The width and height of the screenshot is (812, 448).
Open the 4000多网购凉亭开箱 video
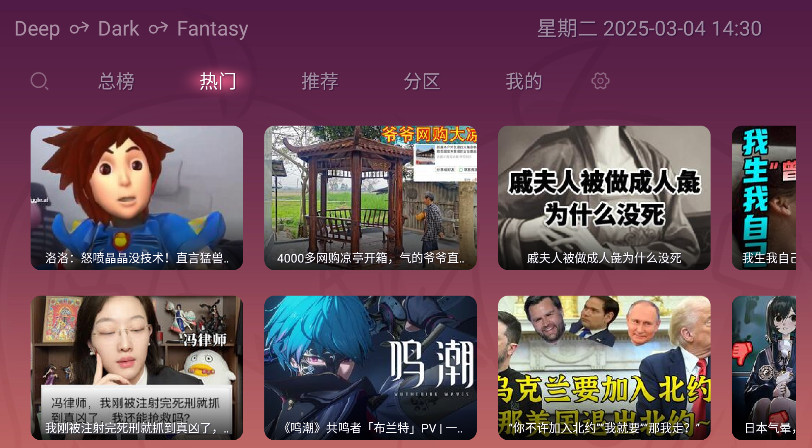(370, 197)
